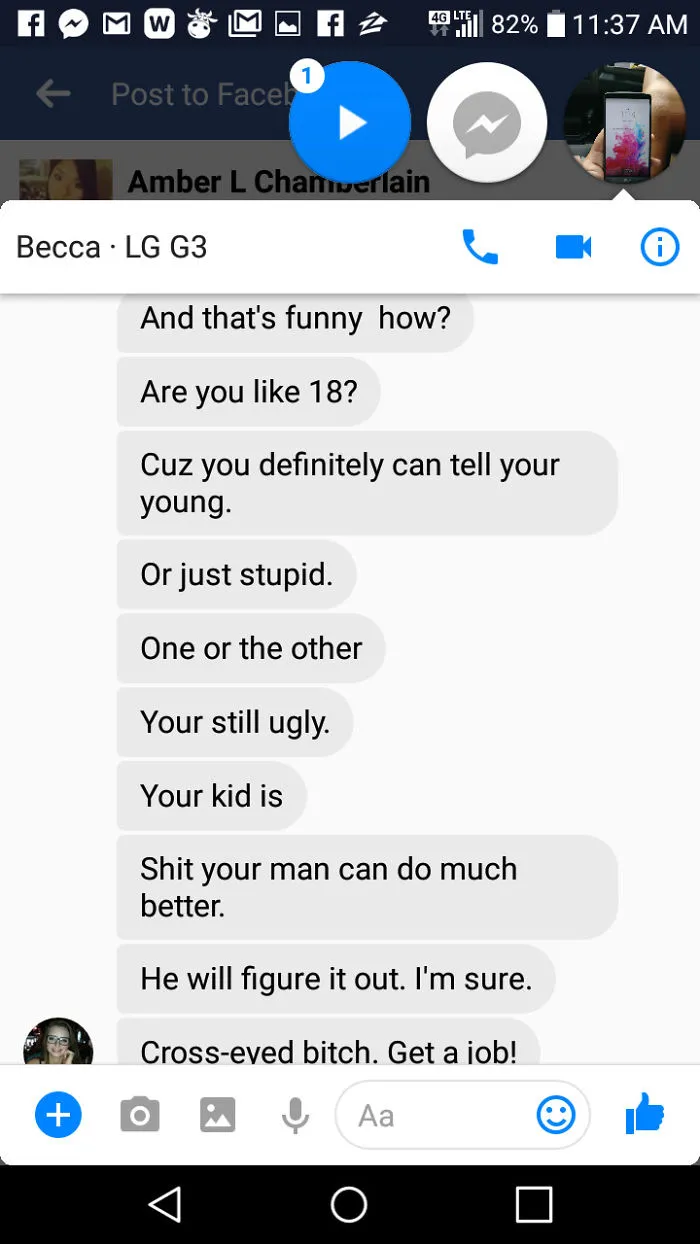This screenshot has height=1244, width=700.
Task: Open conversation info for Becca
Action: (x=659, y=246)
